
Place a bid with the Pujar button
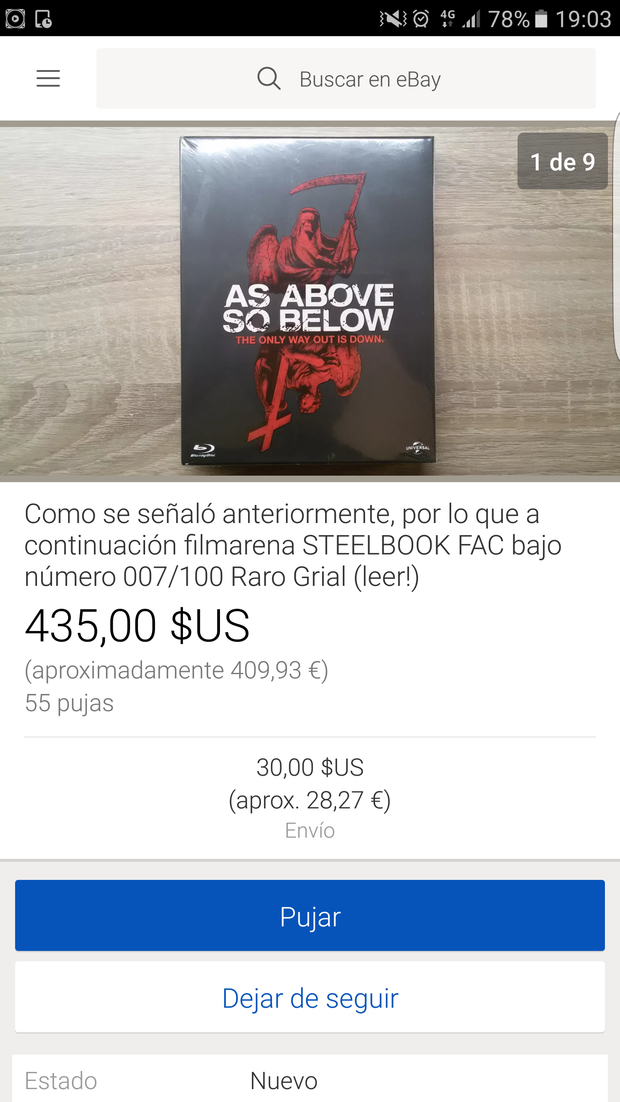click(310, 916)
